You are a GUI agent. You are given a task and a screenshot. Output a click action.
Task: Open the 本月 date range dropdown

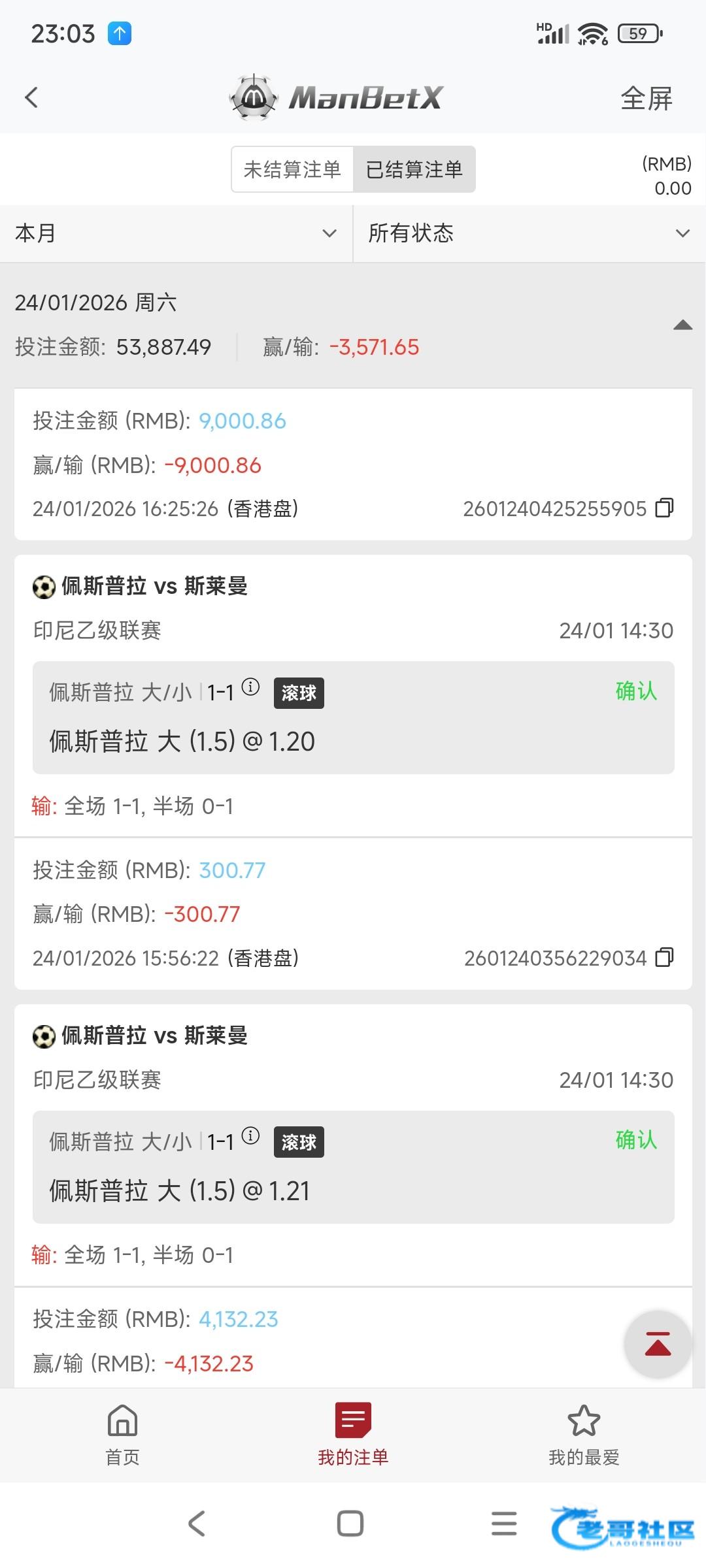pos(176,233)
